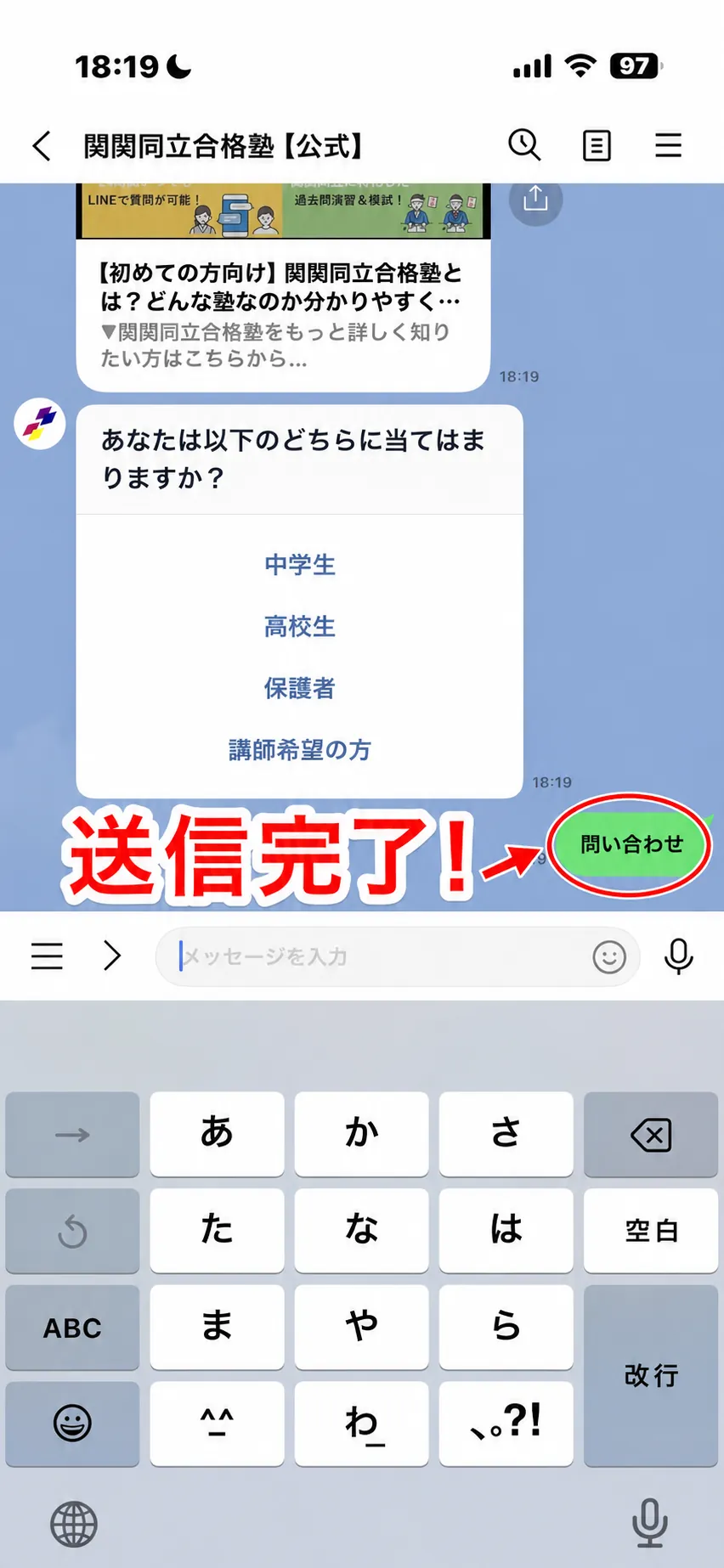Hit the backspace key
The width and height of the screenshot is (724, 1568).
coord(651,1135)
